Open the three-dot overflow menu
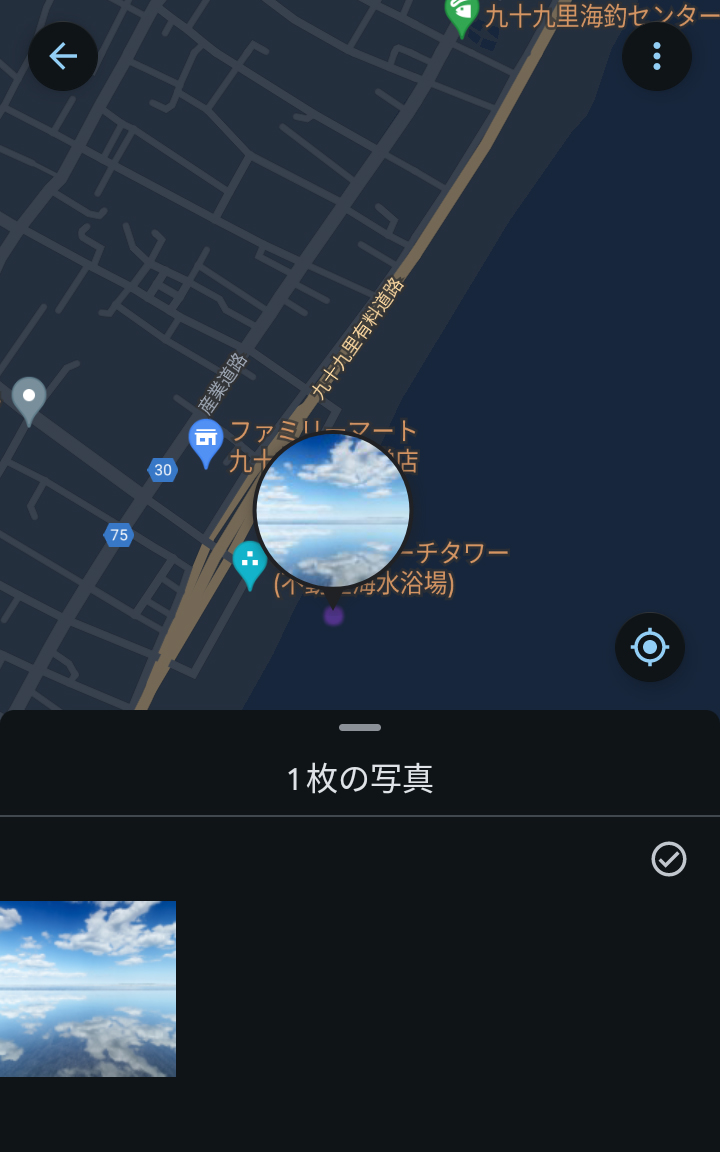The height and width of the screenshot is (1152, 720). click(x=657, y=56)
